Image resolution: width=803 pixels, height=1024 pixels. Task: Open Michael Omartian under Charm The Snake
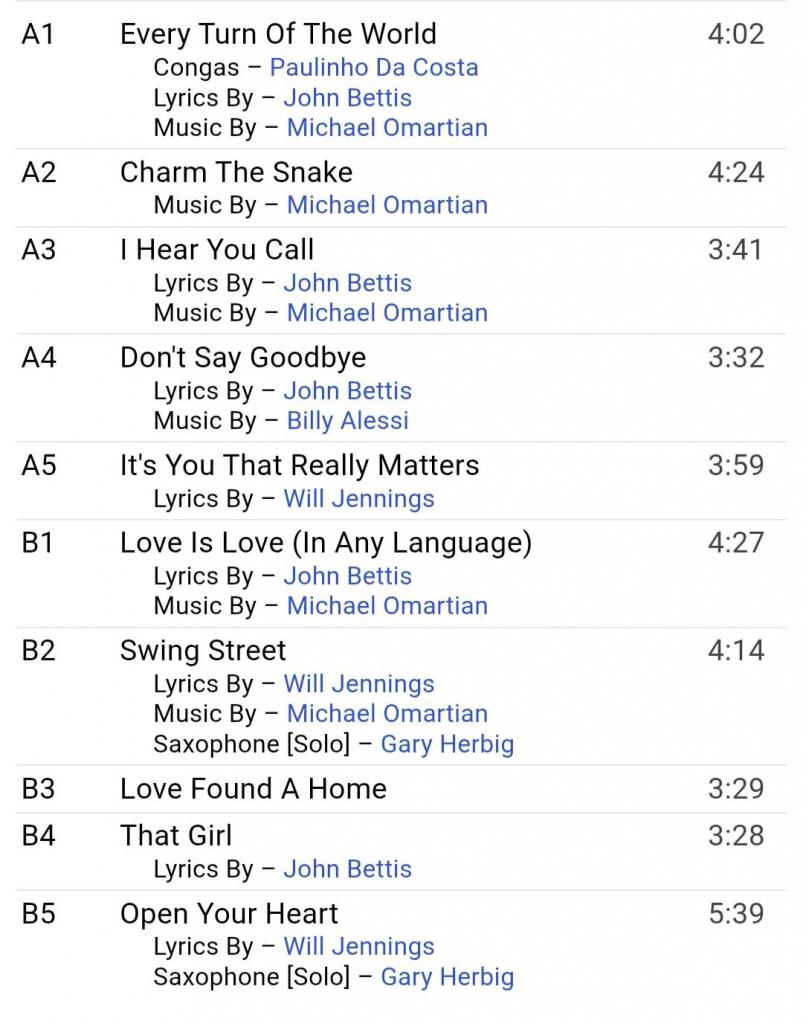(387, 205)
